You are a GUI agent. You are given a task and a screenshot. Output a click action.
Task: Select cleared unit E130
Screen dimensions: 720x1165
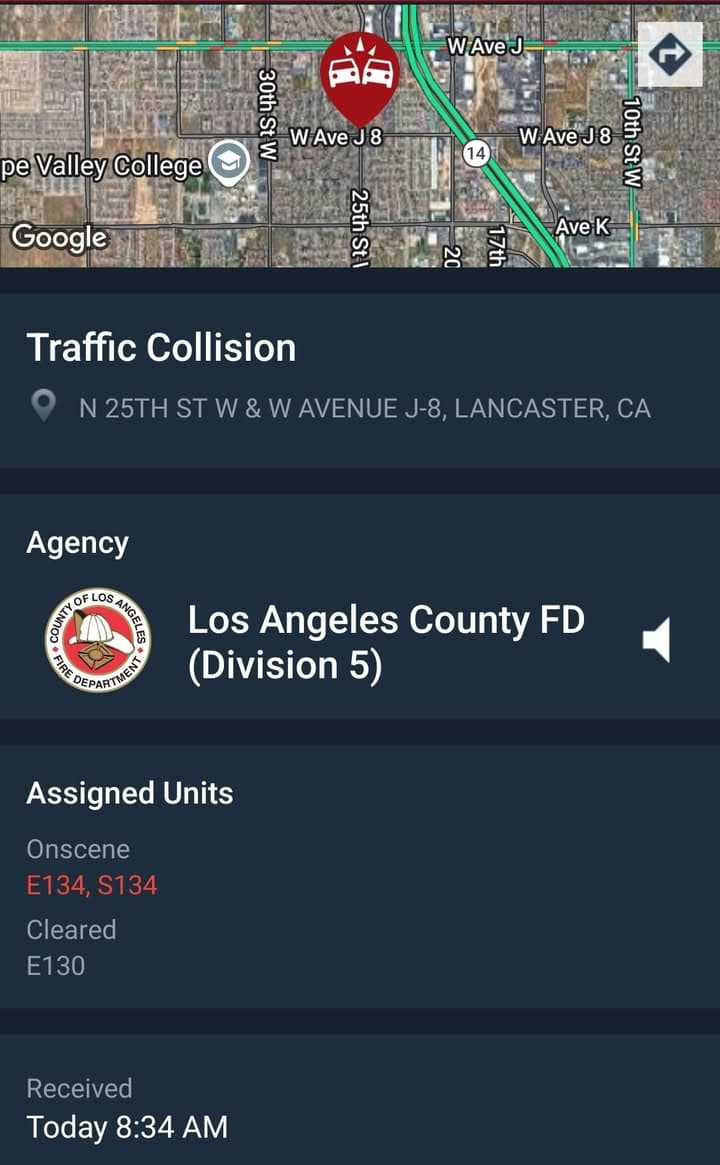point(54,966)
